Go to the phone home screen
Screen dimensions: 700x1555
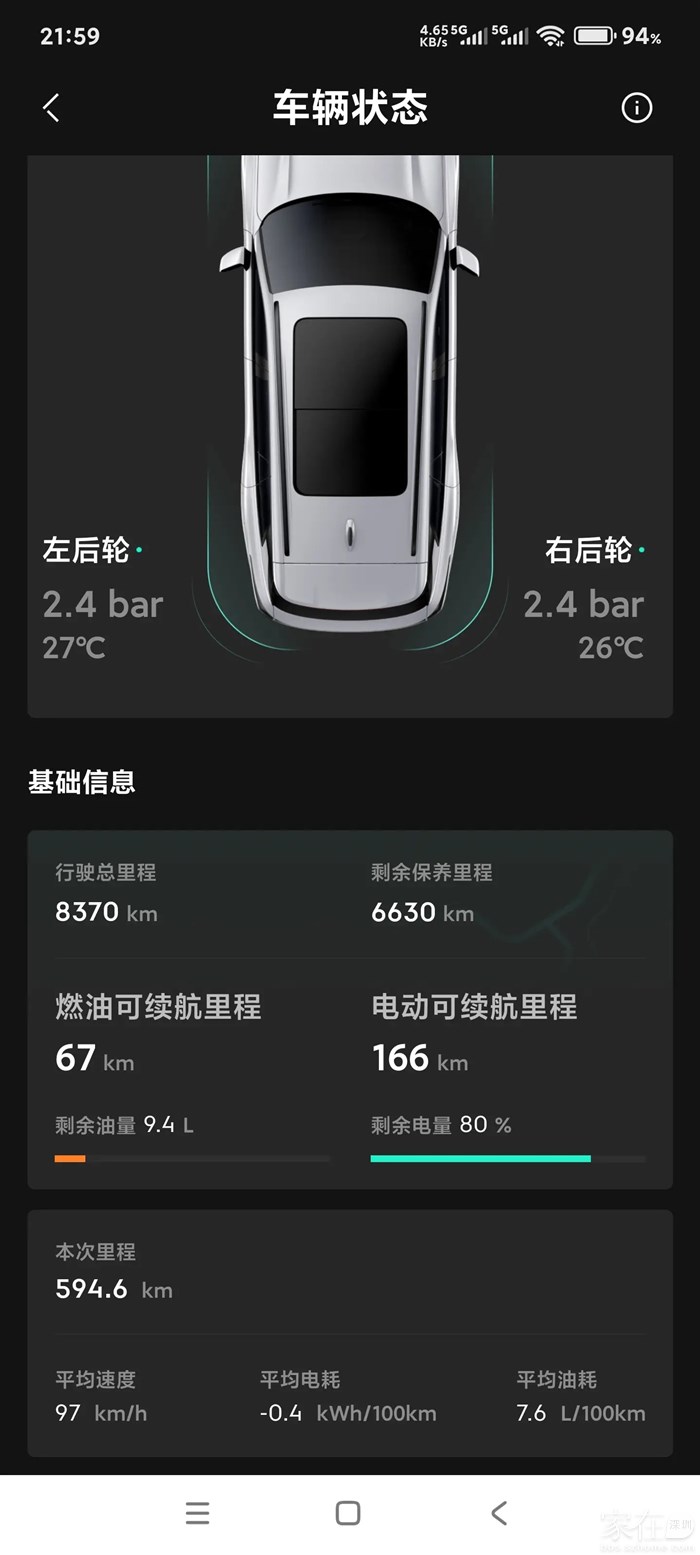coord(348,1513)
